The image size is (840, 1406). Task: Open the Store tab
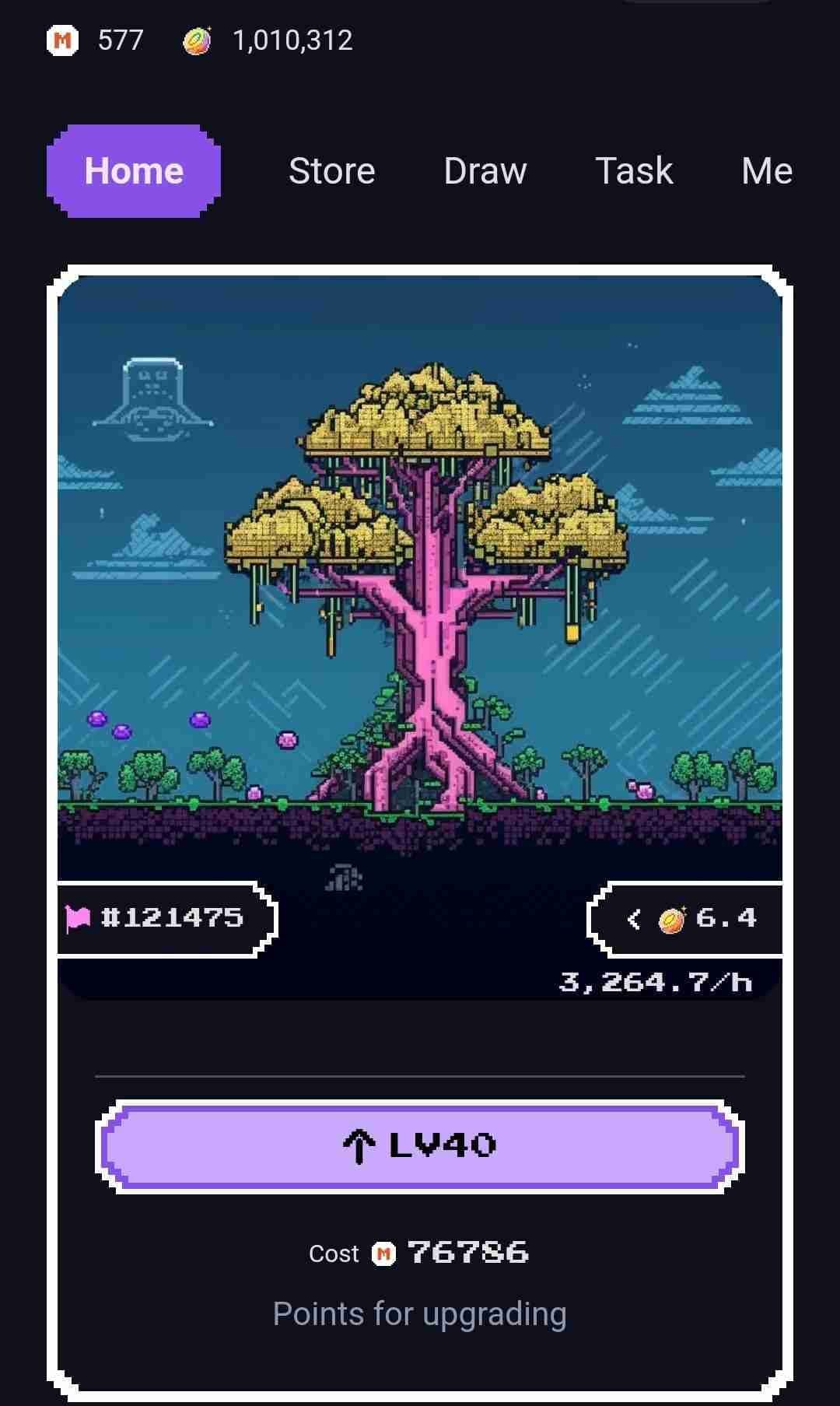coord(331,171)
